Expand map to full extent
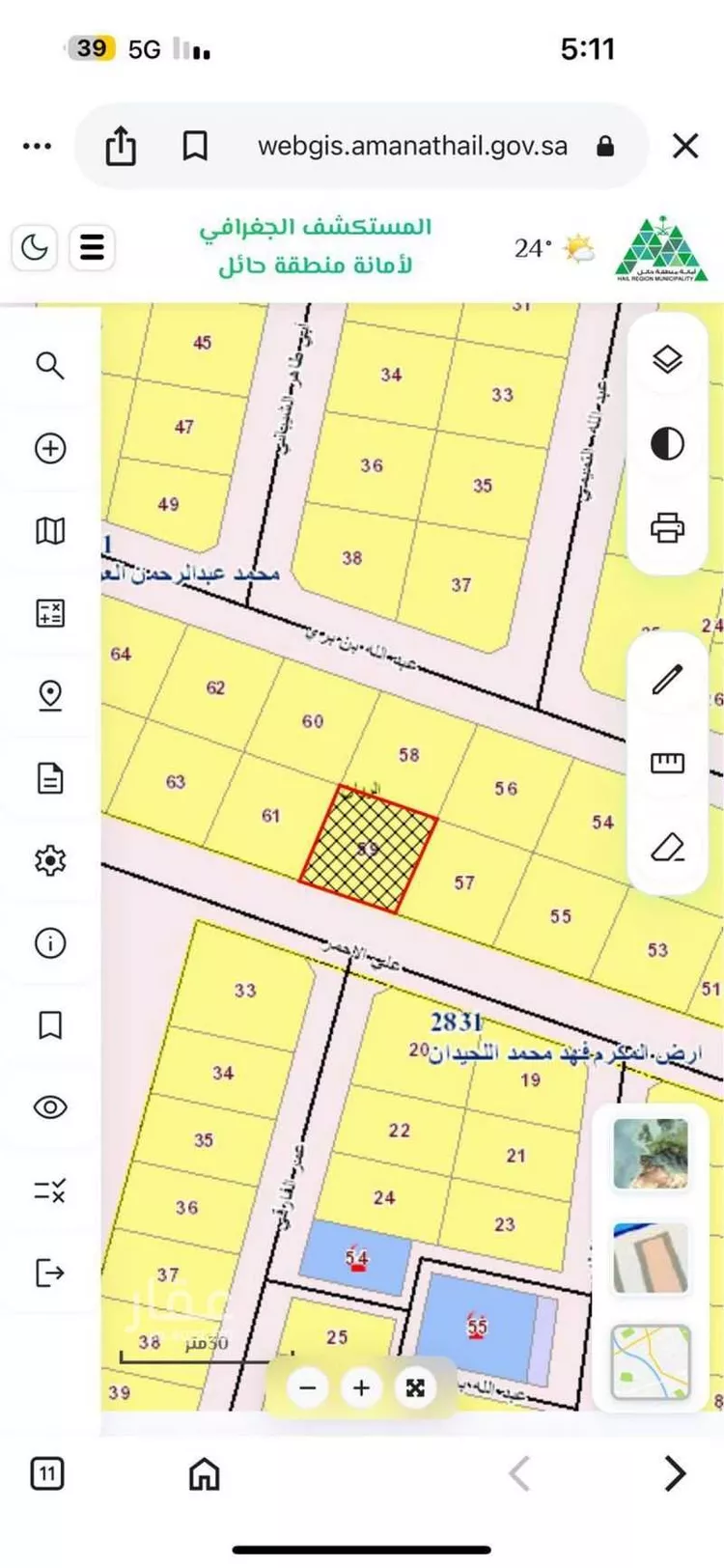This screenshot has width=724, height=1568. 415,1388
